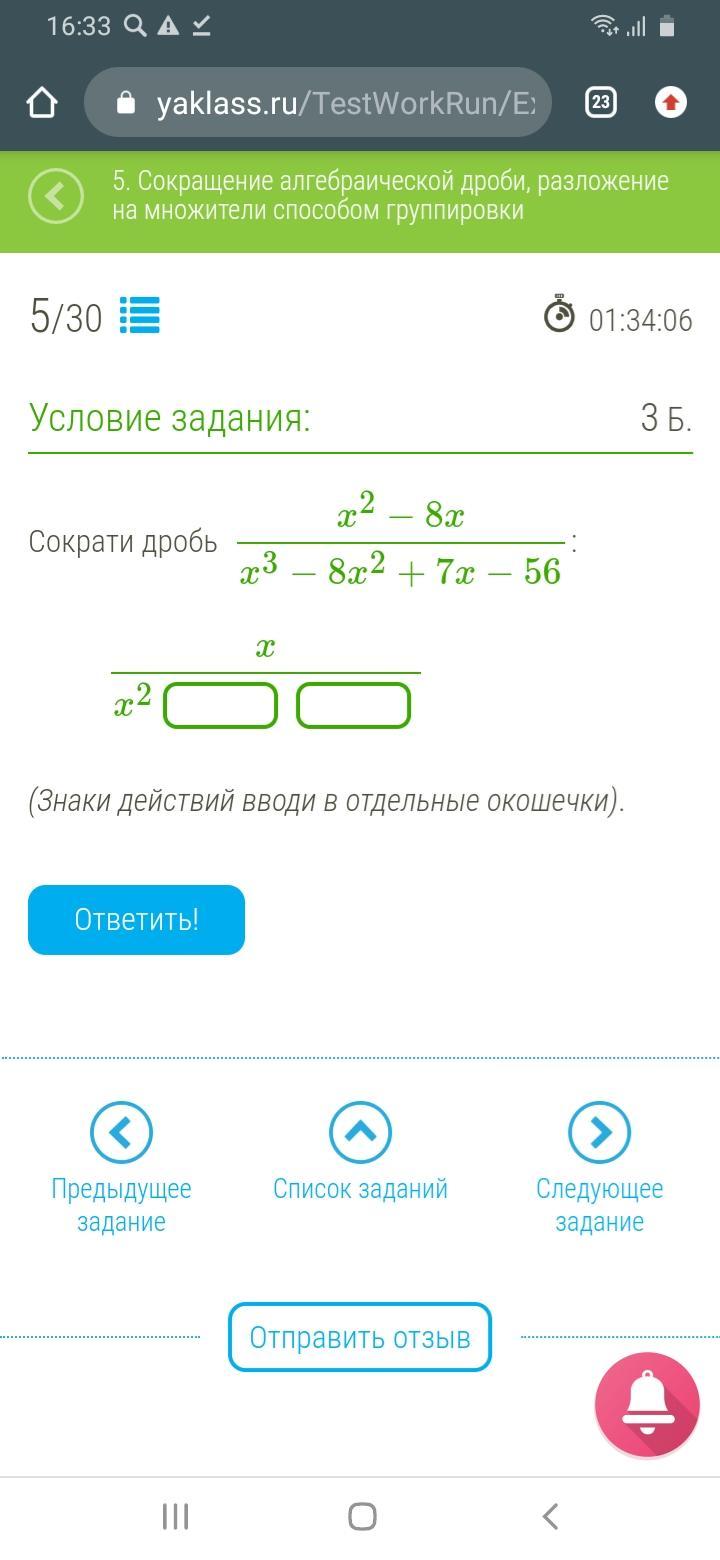Open the pink notifications bell
This screenshot has width=720, height=1560.
pos(647,1405)
